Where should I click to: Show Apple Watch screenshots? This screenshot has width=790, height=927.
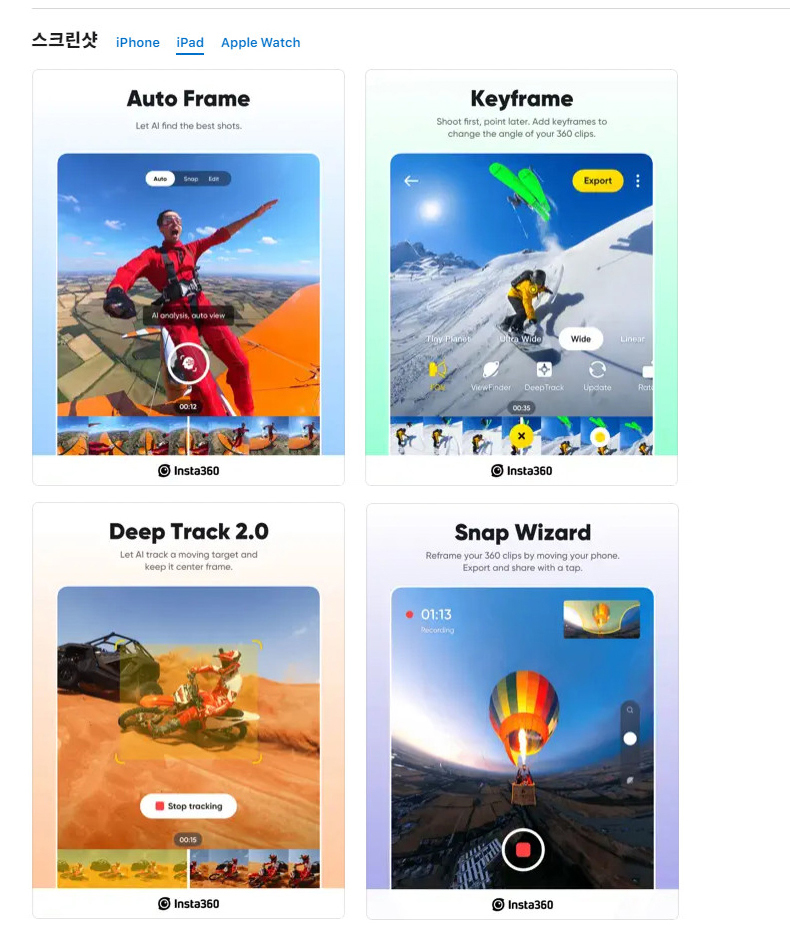pos(260,42)
